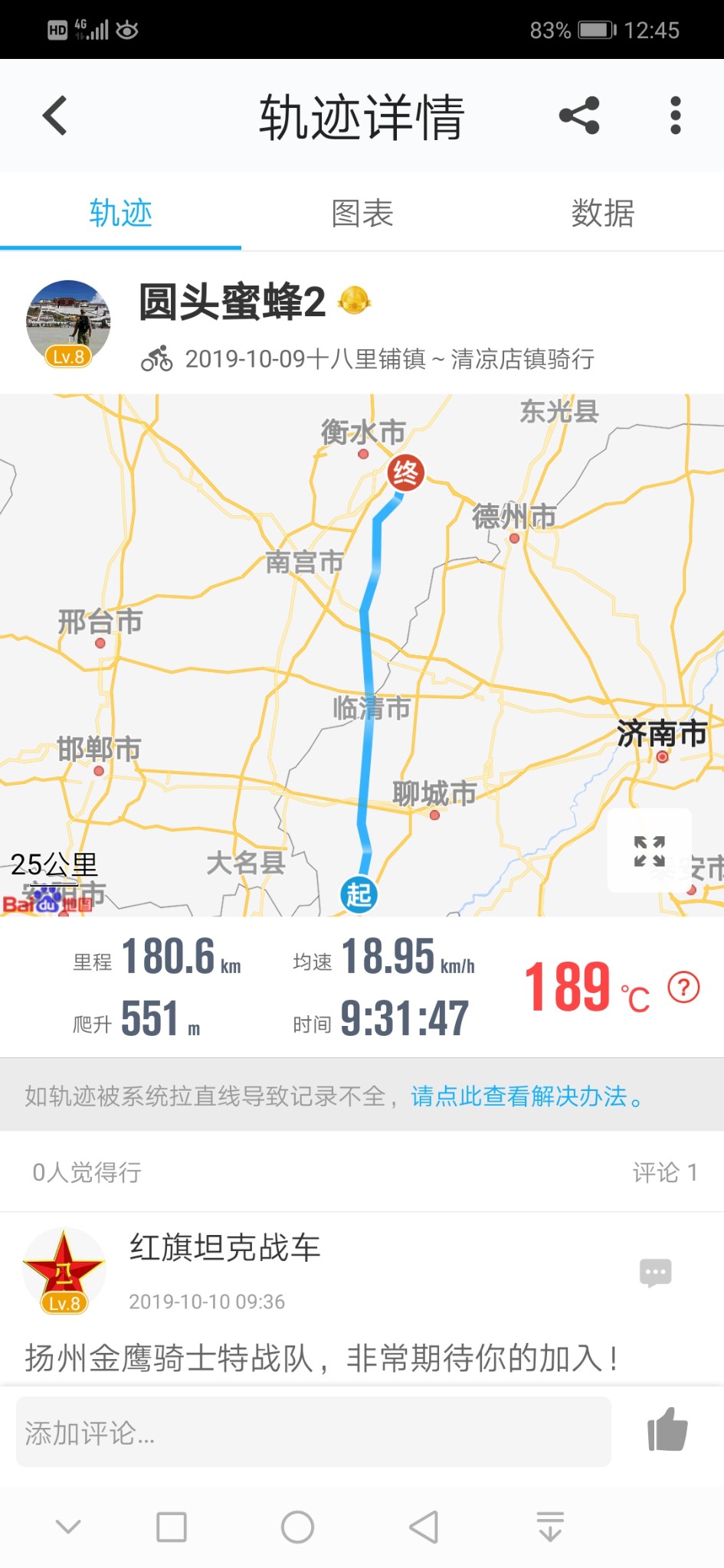Switch to the 数据 tab
724x1568 pixels.
point(603,213)
